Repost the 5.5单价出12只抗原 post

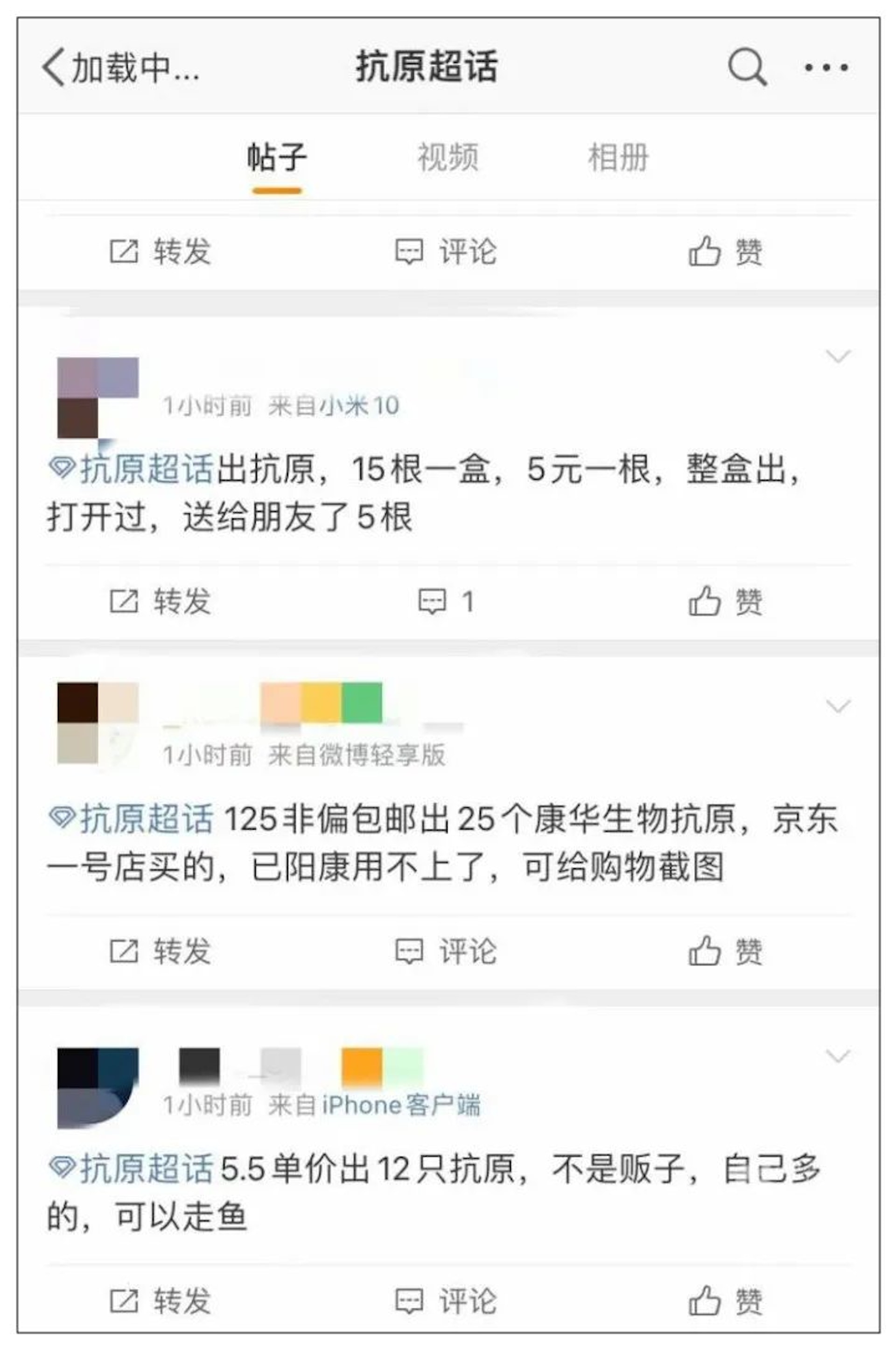coord(161,1301)
